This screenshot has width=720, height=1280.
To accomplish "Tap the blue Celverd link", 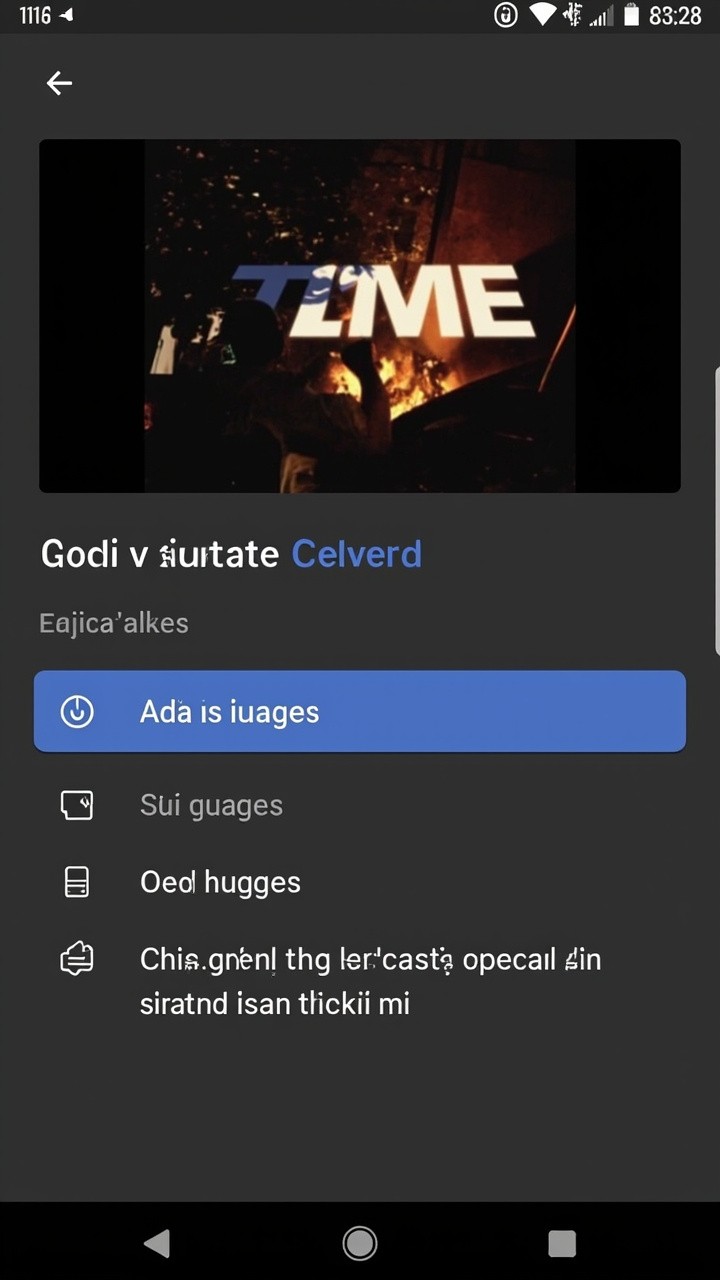I will click(356, 554).
